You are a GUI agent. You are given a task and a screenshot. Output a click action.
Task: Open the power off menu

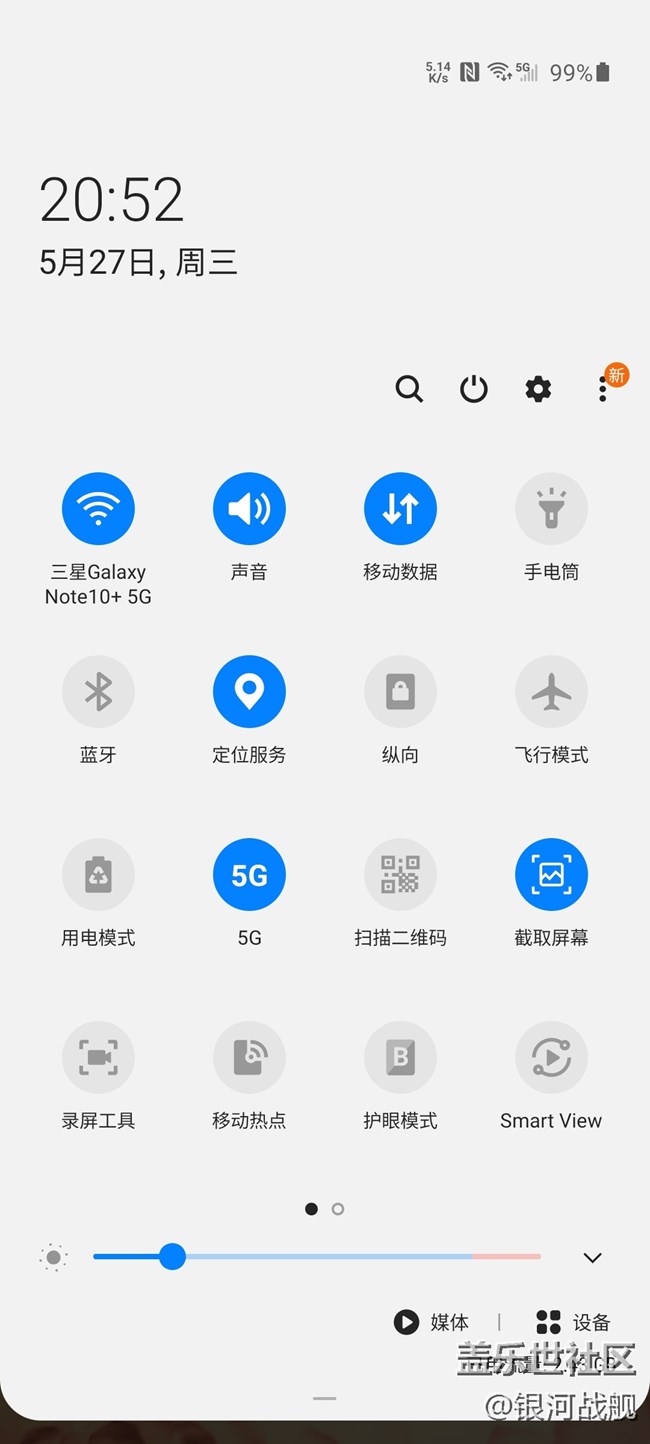pyautogui.click(x=474, y=389)
